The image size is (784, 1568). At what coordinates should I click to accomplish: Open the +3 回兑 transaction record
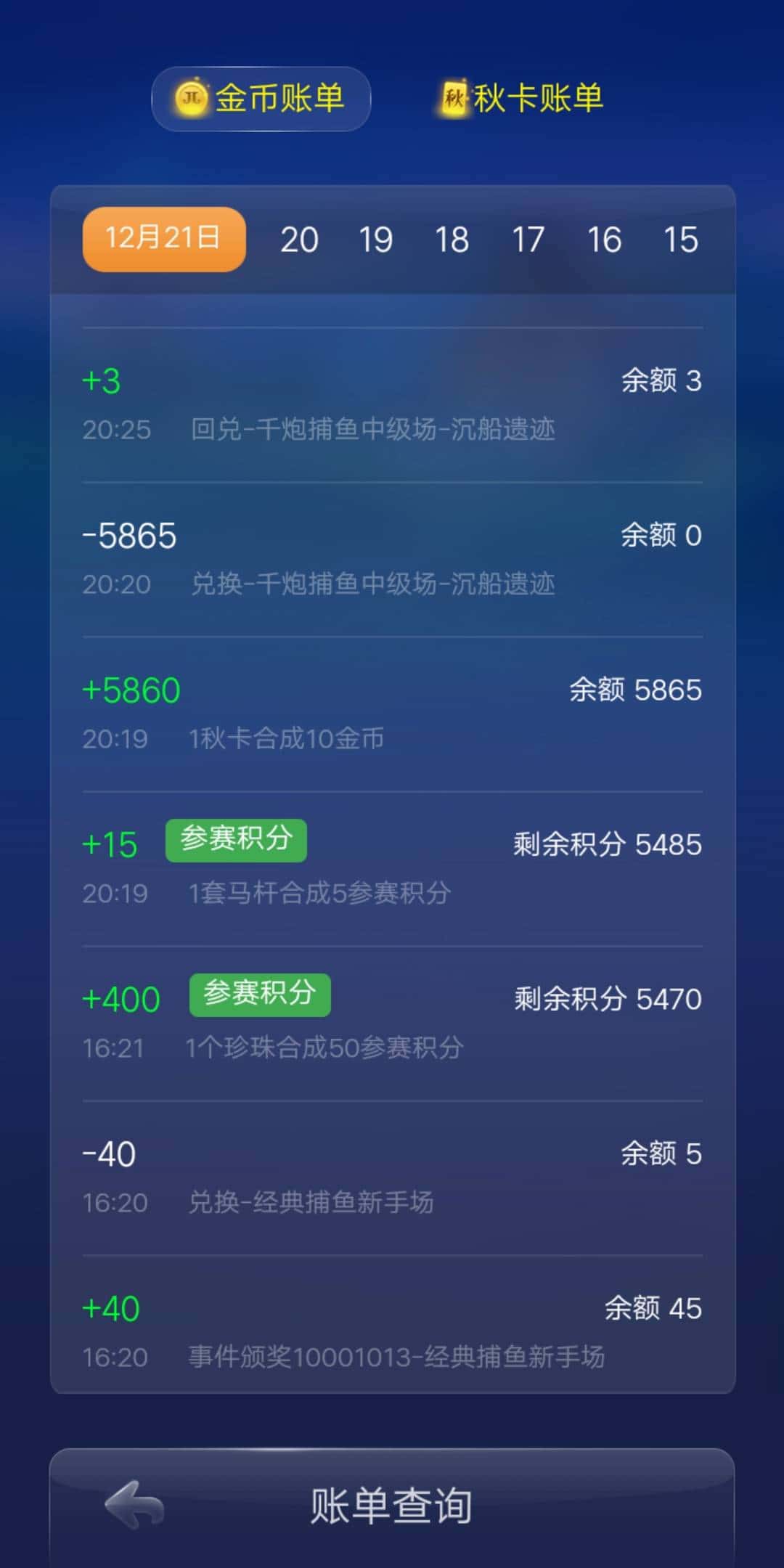coord(392,403)
